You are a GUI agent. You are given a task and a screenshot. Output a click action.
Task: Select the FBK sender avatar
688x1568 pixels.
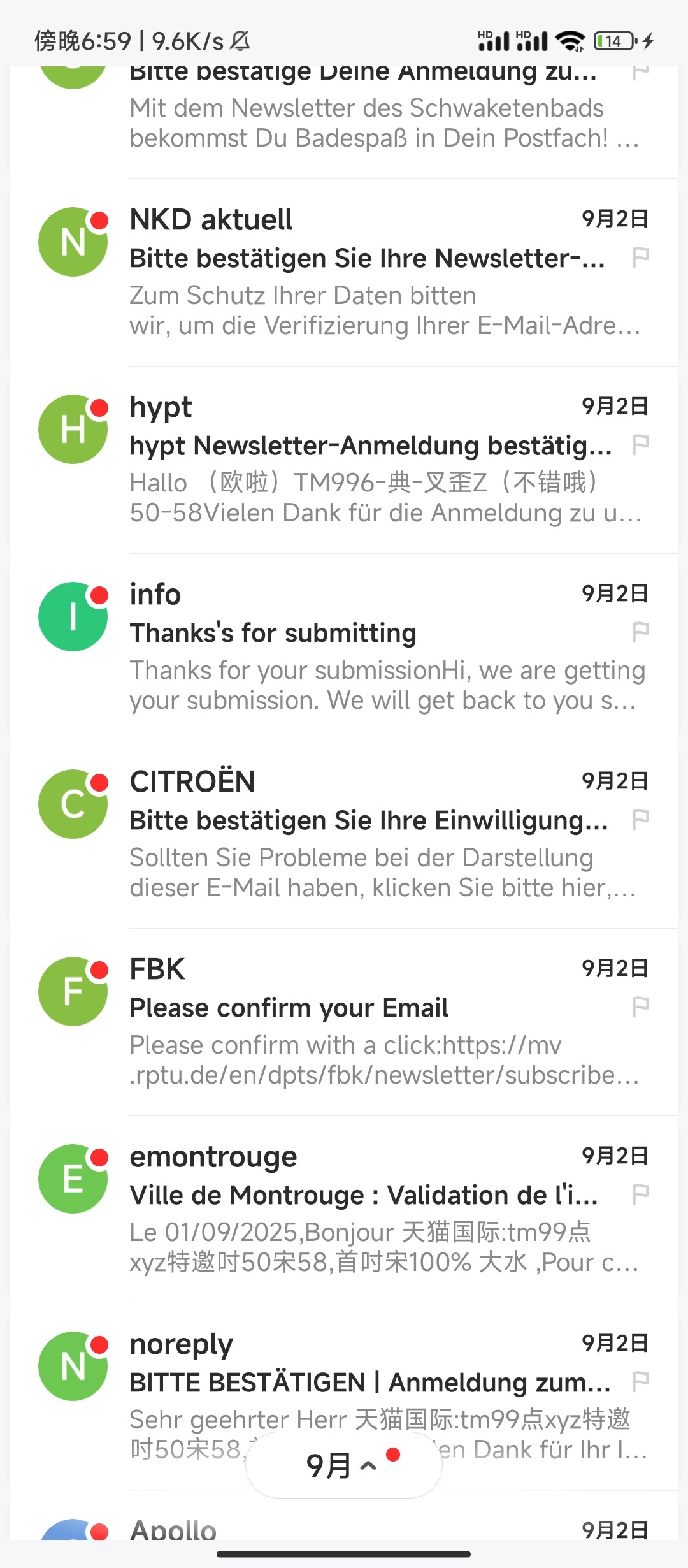[73, 992]
